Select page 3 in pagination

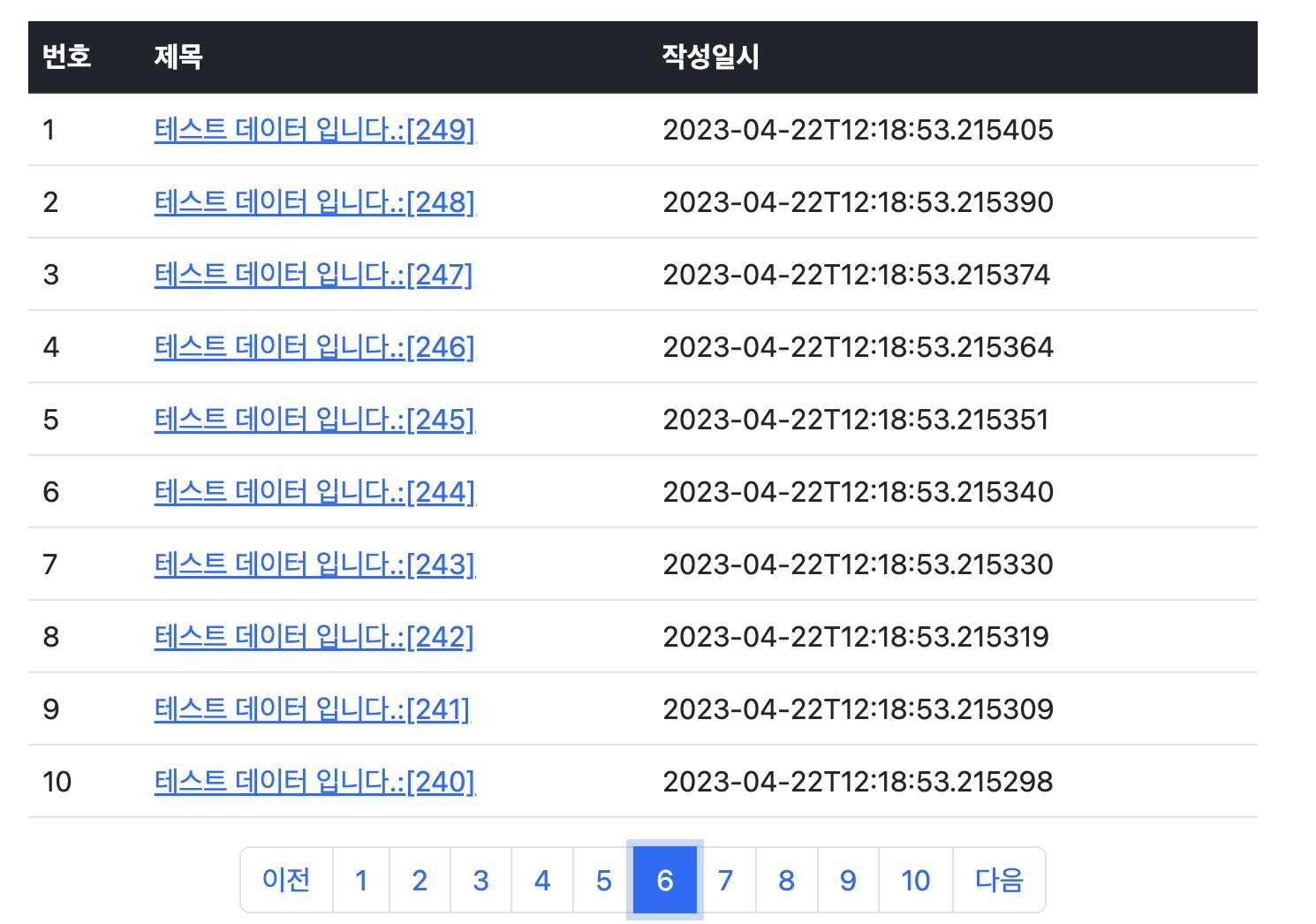[480, 880]
